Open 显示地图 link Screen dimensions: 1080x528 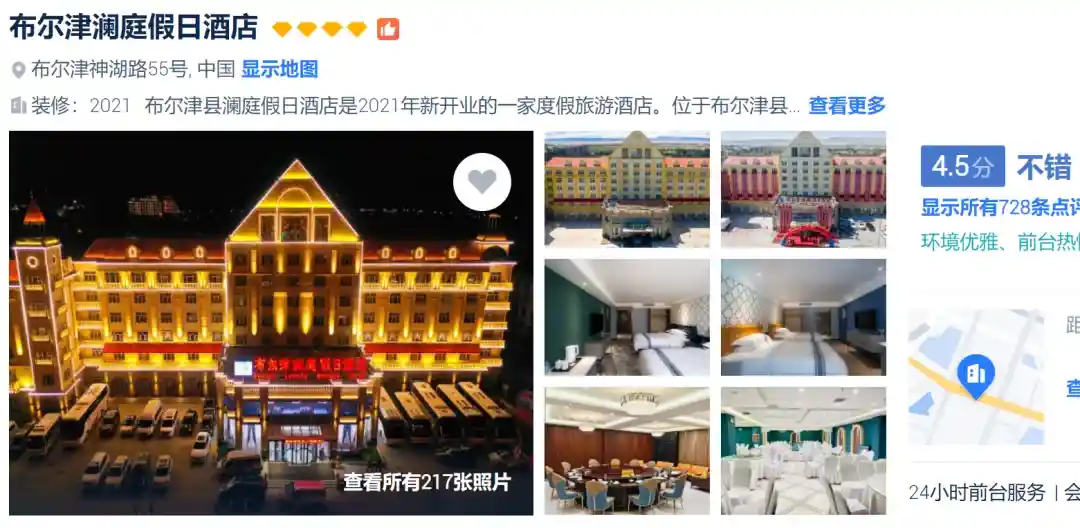tap(279, 69)
